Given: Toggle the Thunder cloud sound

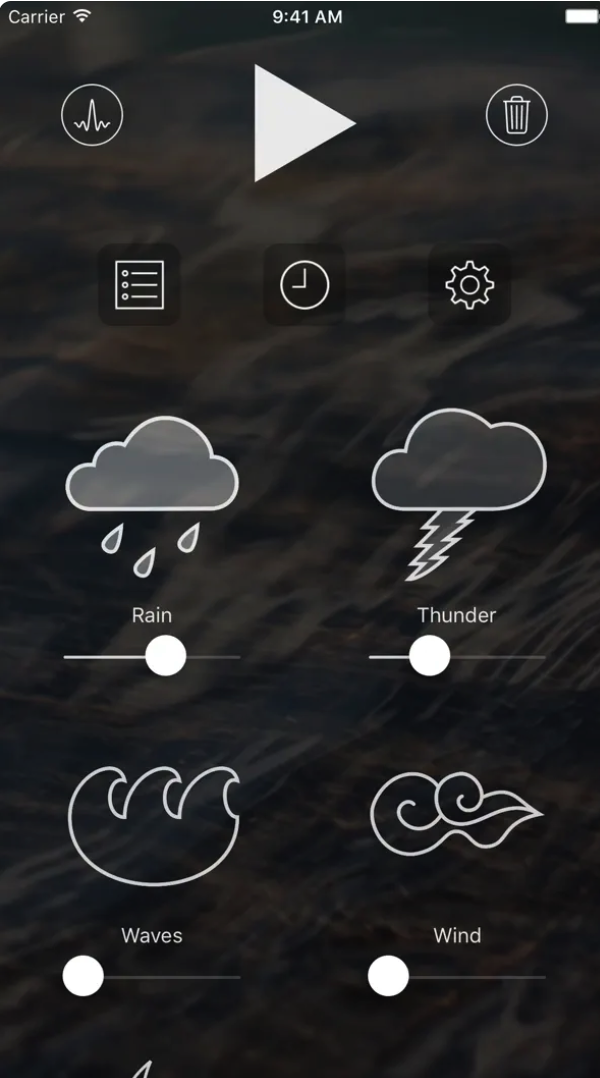Looking at the screenshot, I should point(458,490).
